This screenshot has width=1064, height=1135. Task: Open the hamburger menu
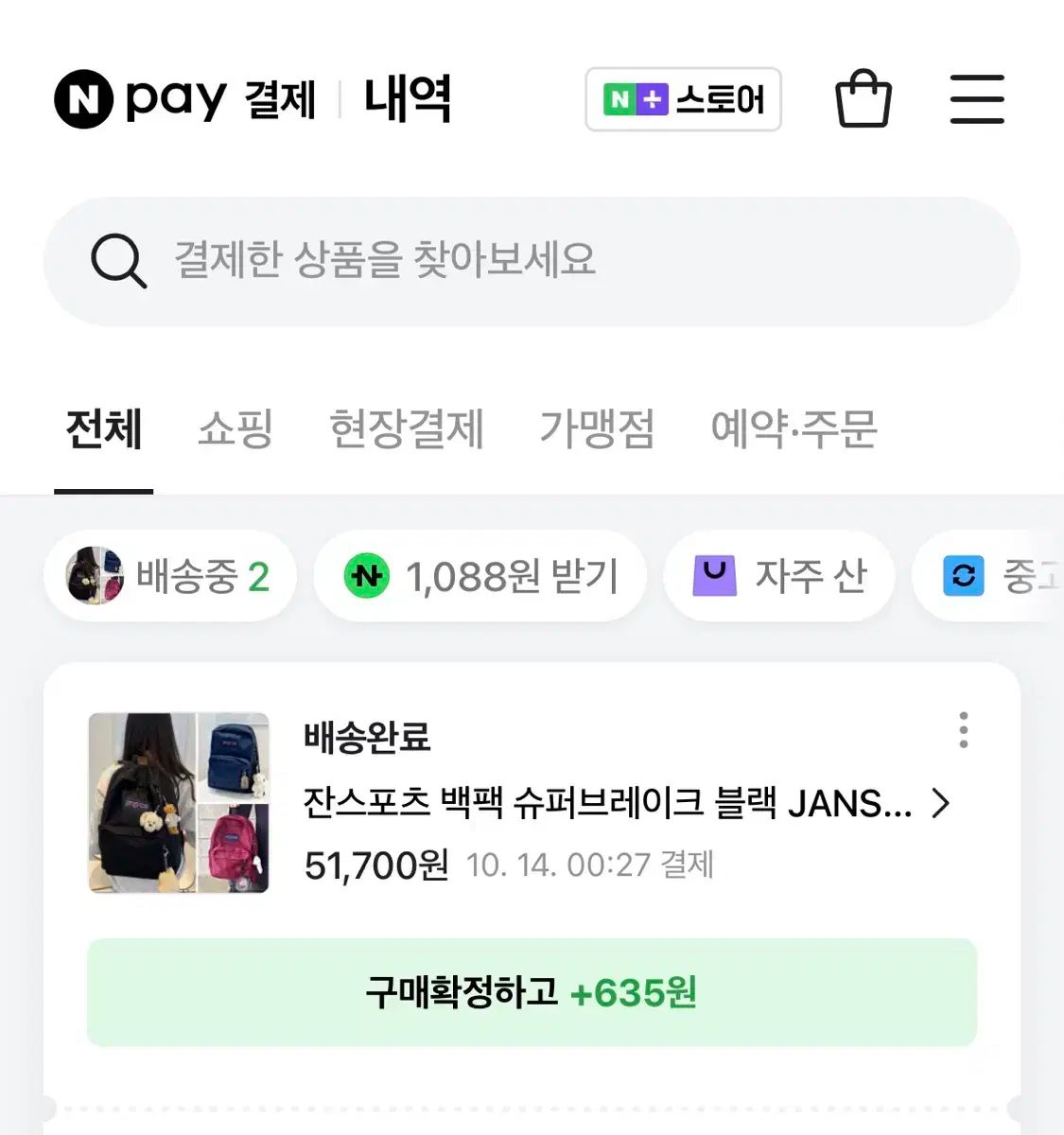point(976,99)
